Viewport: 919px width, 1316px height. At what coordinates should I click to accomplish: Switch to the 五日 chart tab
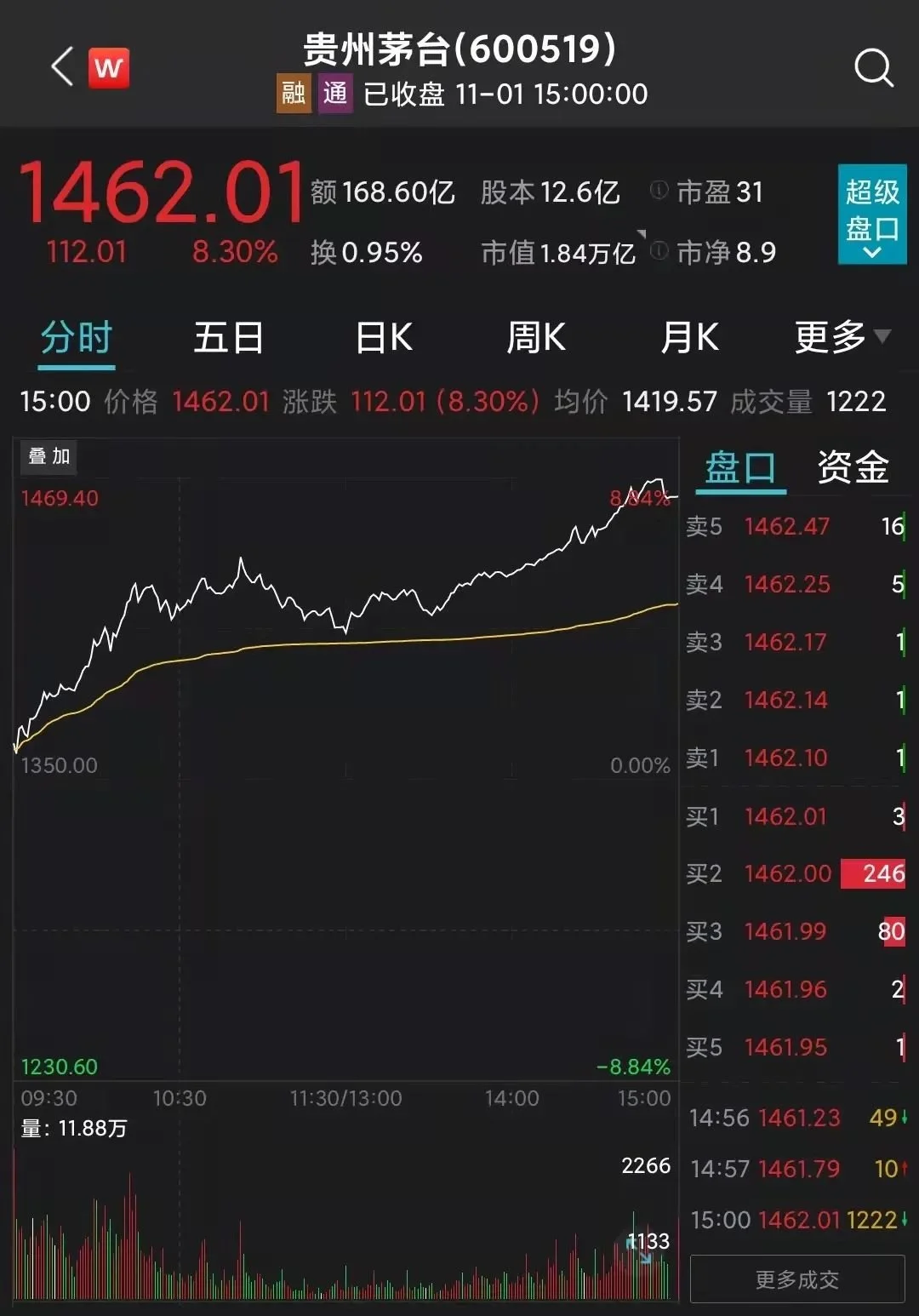[x=228, y=338]
